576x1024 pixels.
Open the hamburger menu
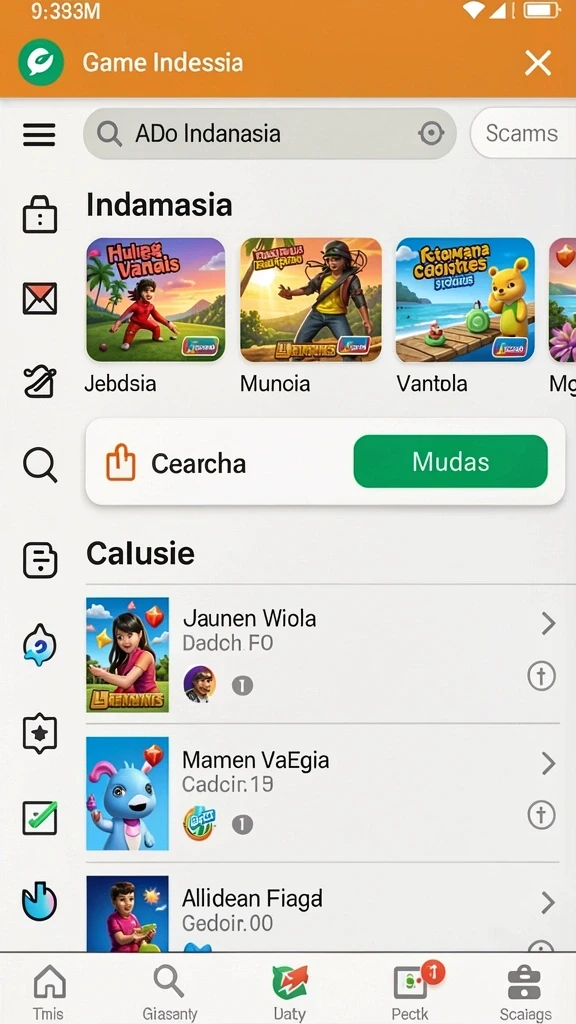[39, 135]
